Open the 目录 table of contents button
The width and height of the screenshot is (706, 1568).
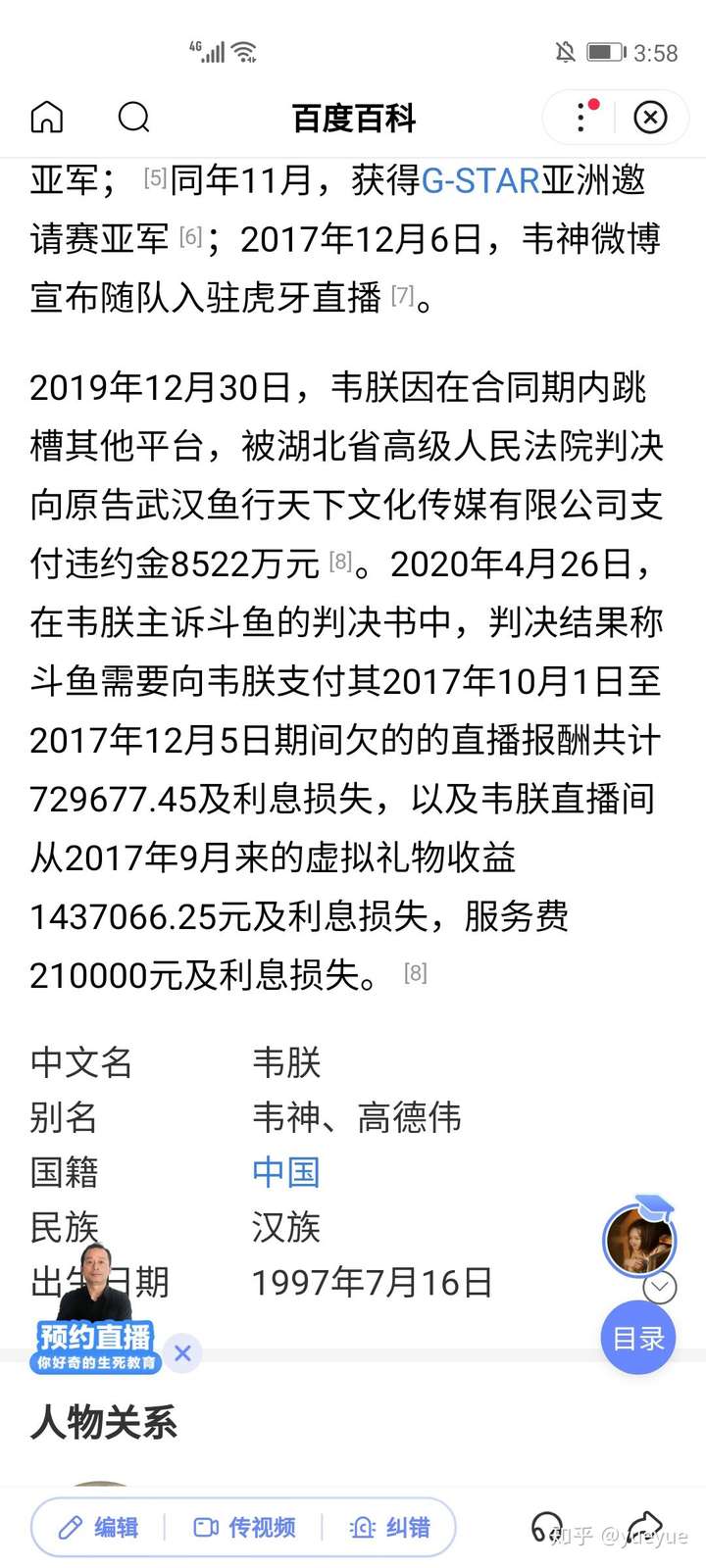tap(638, 1338)
